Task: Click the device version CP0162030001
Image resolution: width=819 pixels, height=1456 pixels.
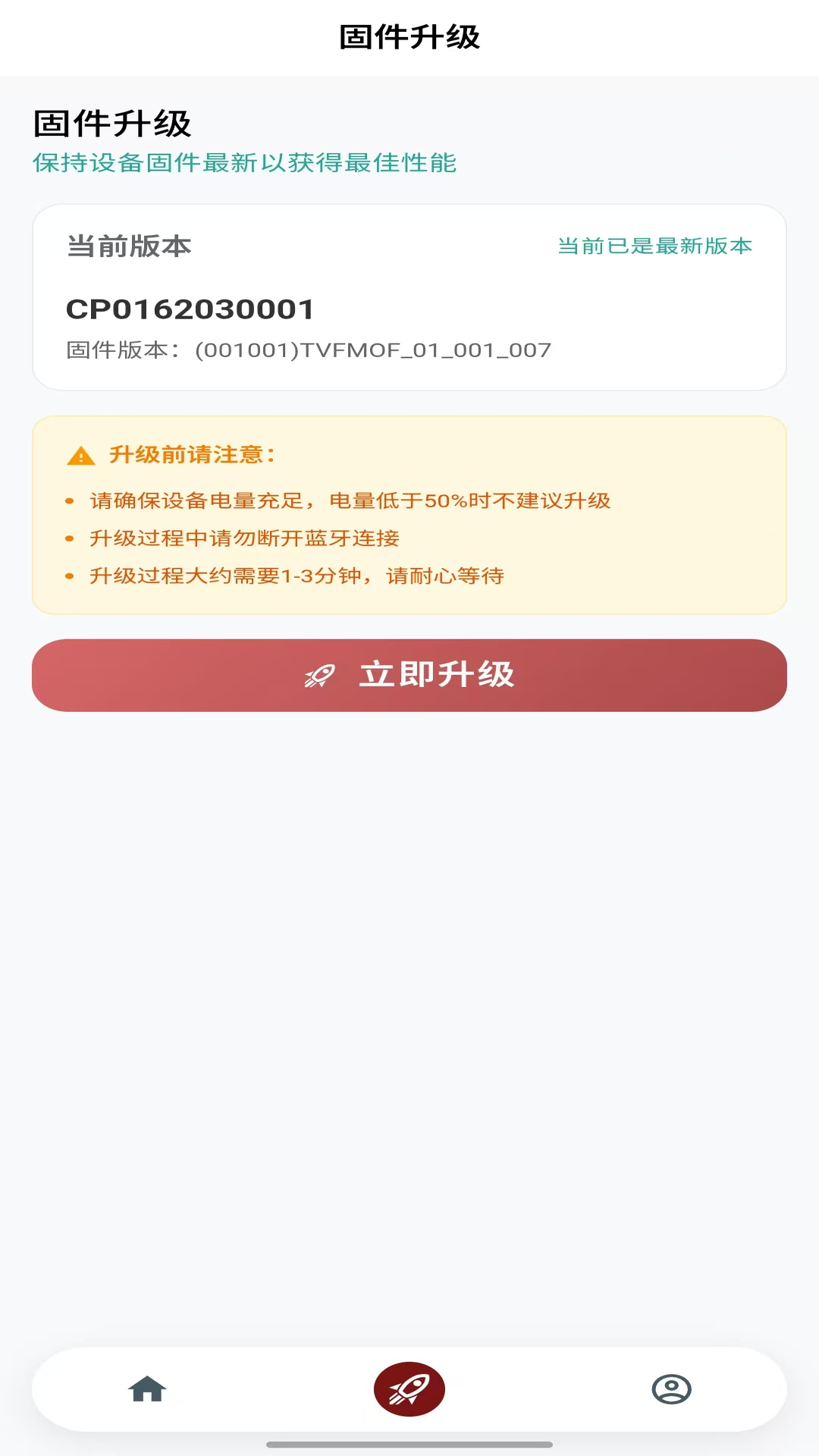Action: coord(190,309)
